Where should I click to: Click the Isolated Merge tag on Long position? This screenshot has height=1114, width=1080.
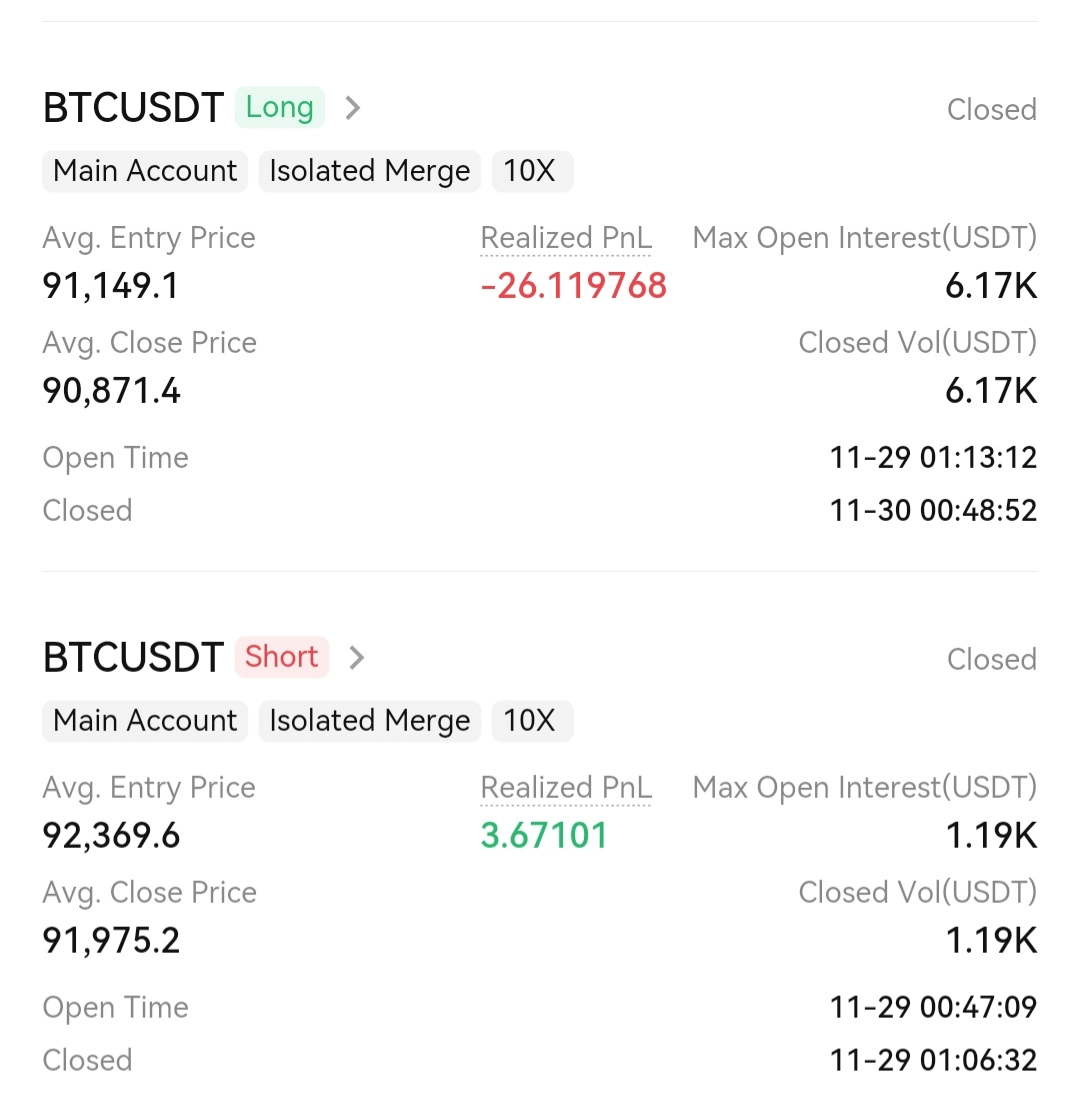coord(369,171)
